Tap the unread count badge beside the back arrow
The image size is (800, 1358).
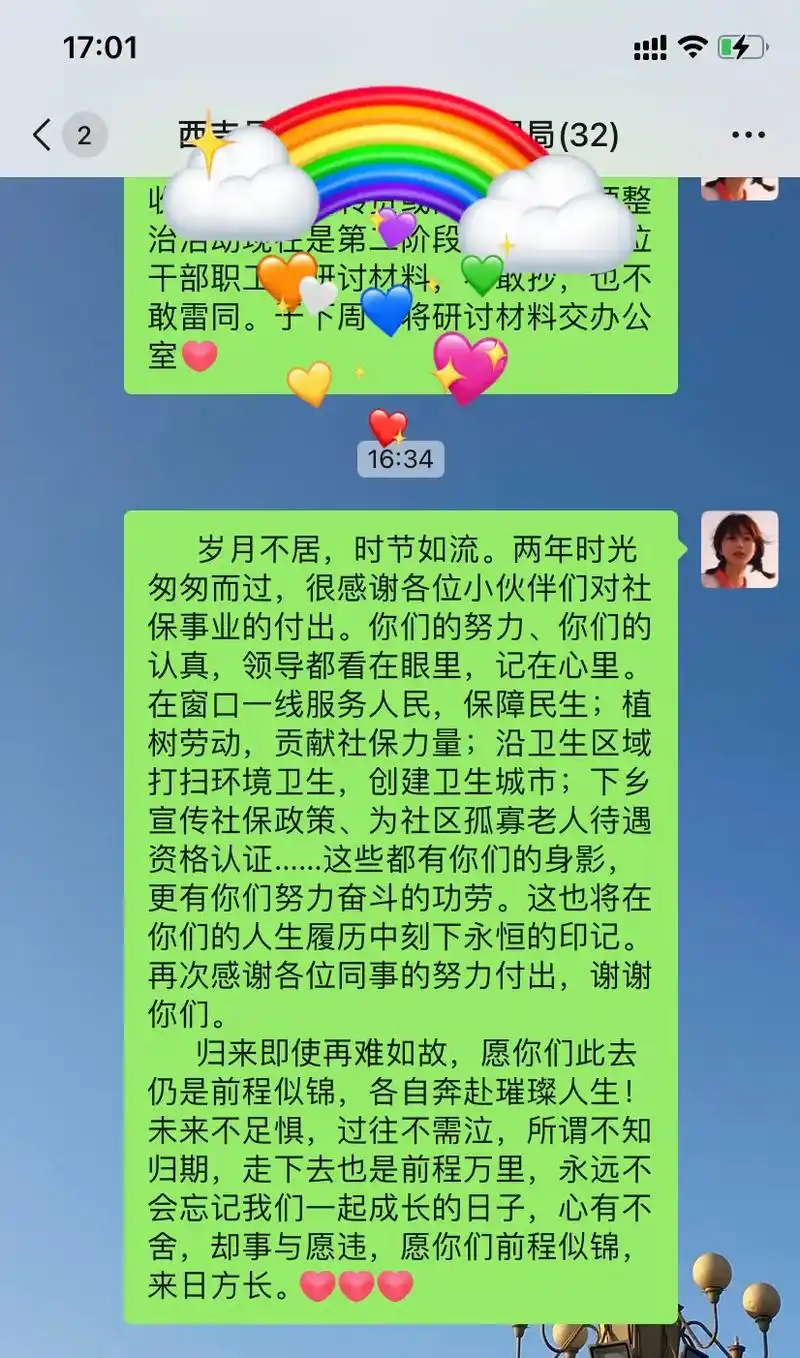tap(83, 135)
